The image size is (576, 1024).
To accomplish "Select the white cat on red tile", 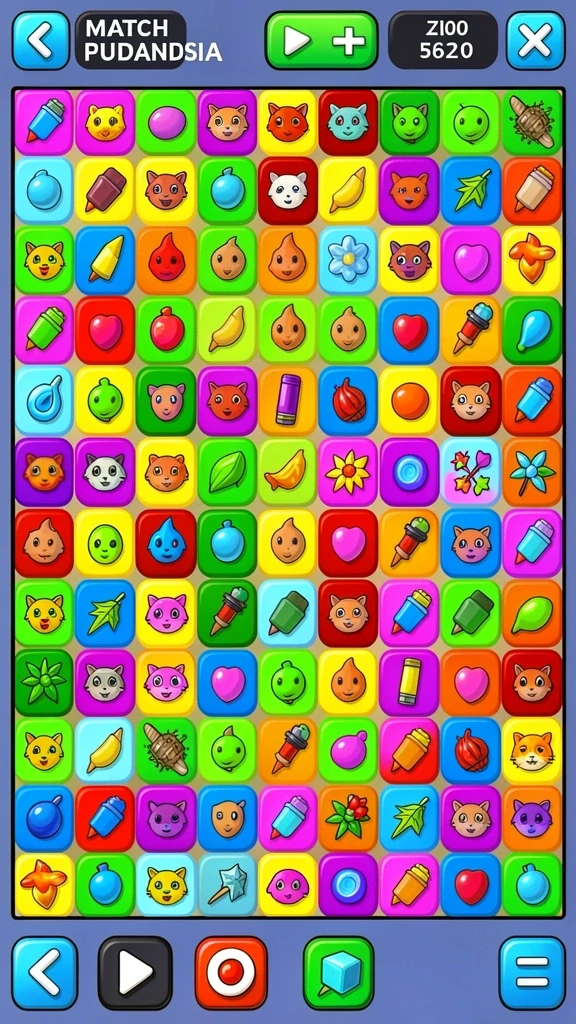I will (x=288, y=191).
